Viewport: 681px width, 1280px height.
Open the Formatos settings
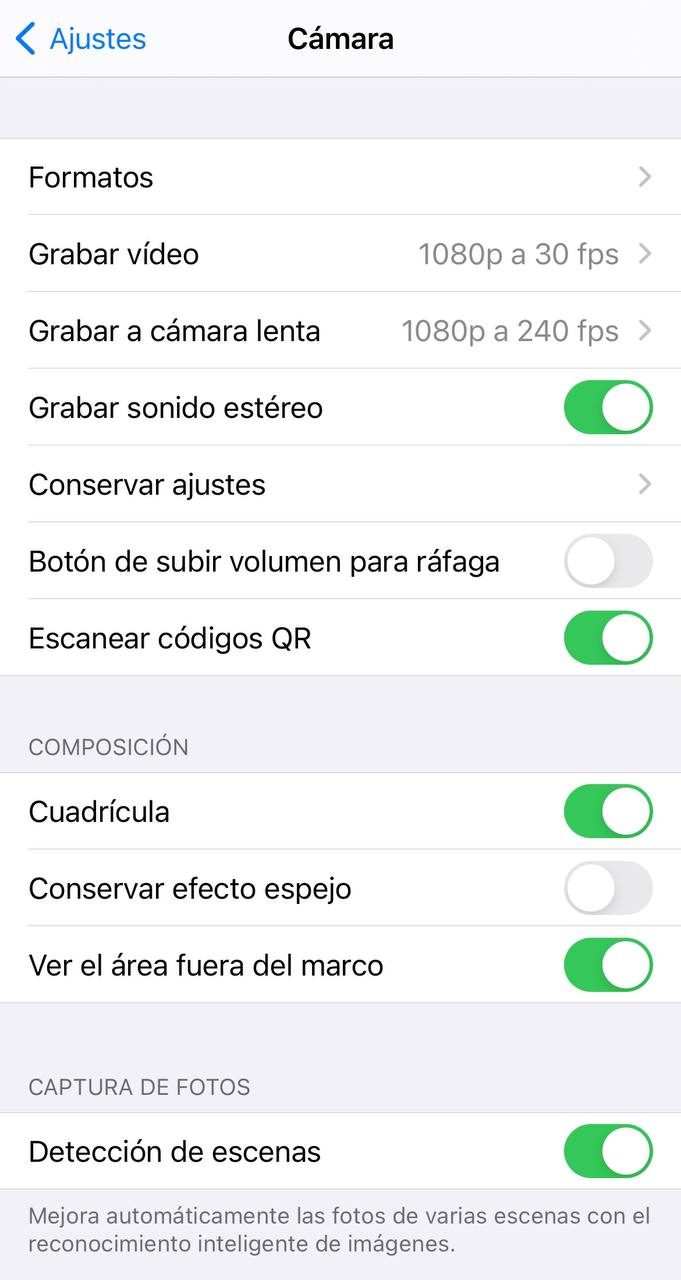tap(340, 177)
